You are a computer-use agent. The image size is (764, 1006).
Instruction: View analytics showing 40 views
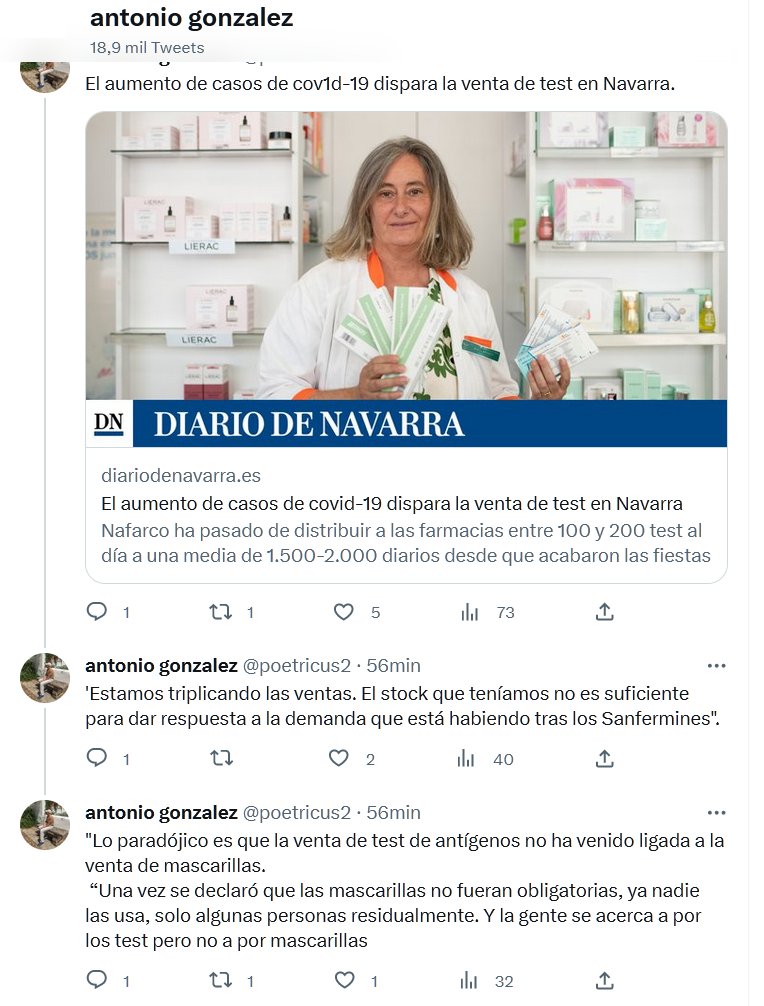[469, 759]
